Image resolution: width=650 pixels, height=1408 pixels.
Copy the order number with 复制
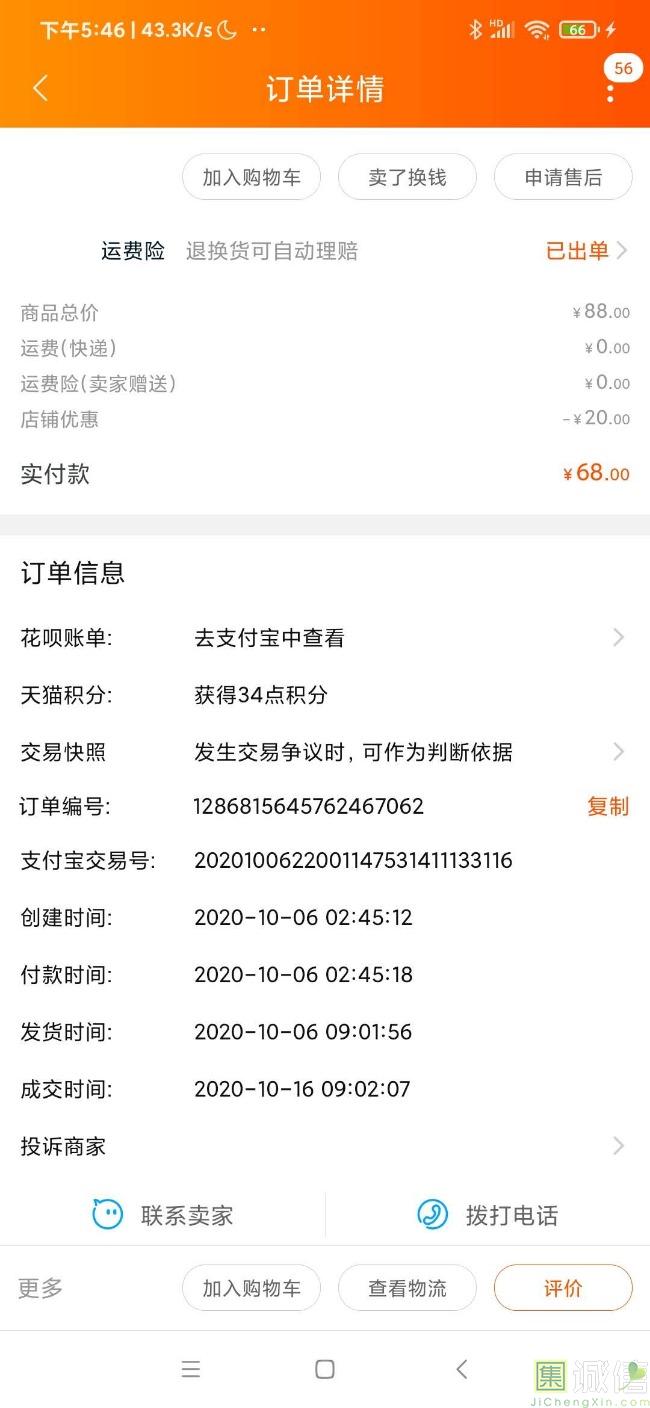tap(607, 806)
